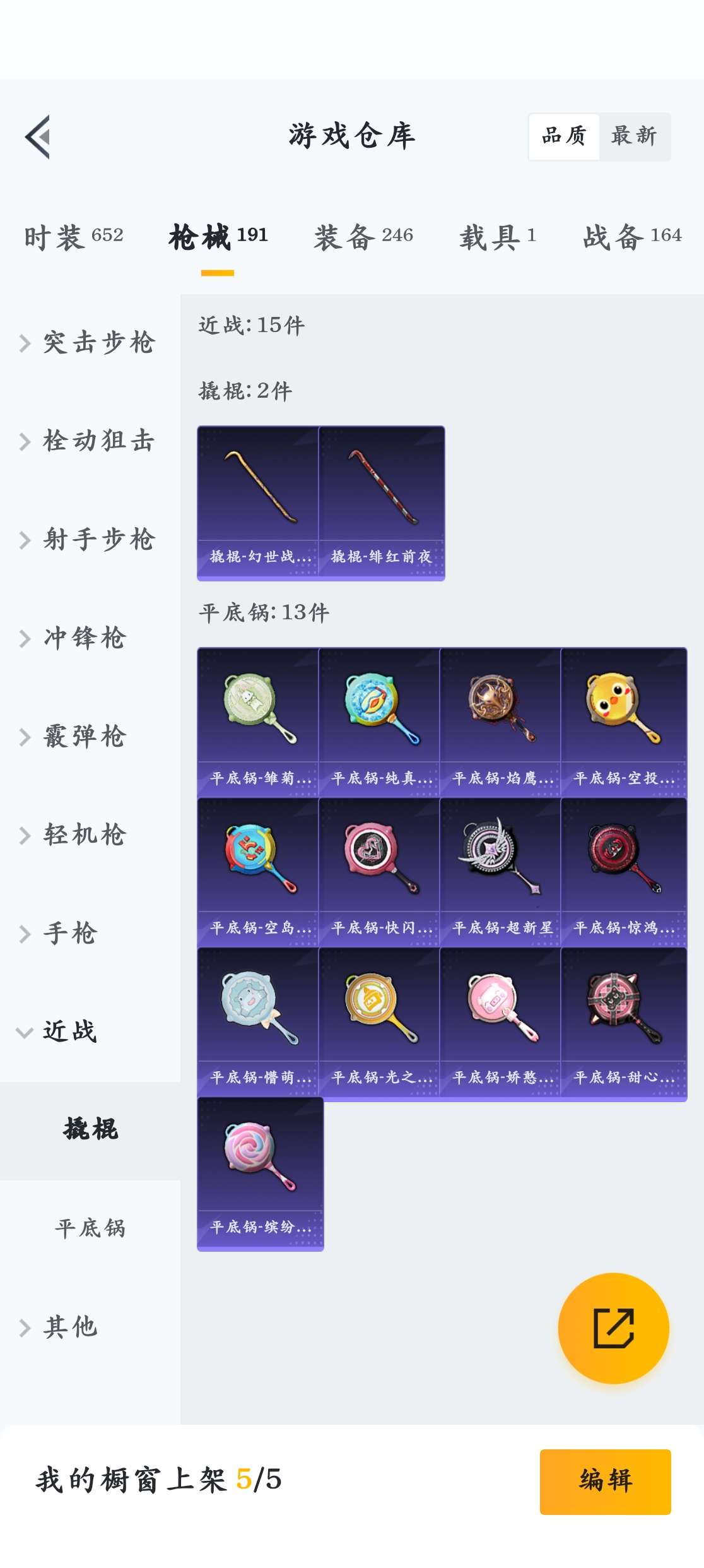Screen dimensions: 704x1568
Task: Switch to the 装备 tab
Action: pyautogui.click(x=363, y=237)
